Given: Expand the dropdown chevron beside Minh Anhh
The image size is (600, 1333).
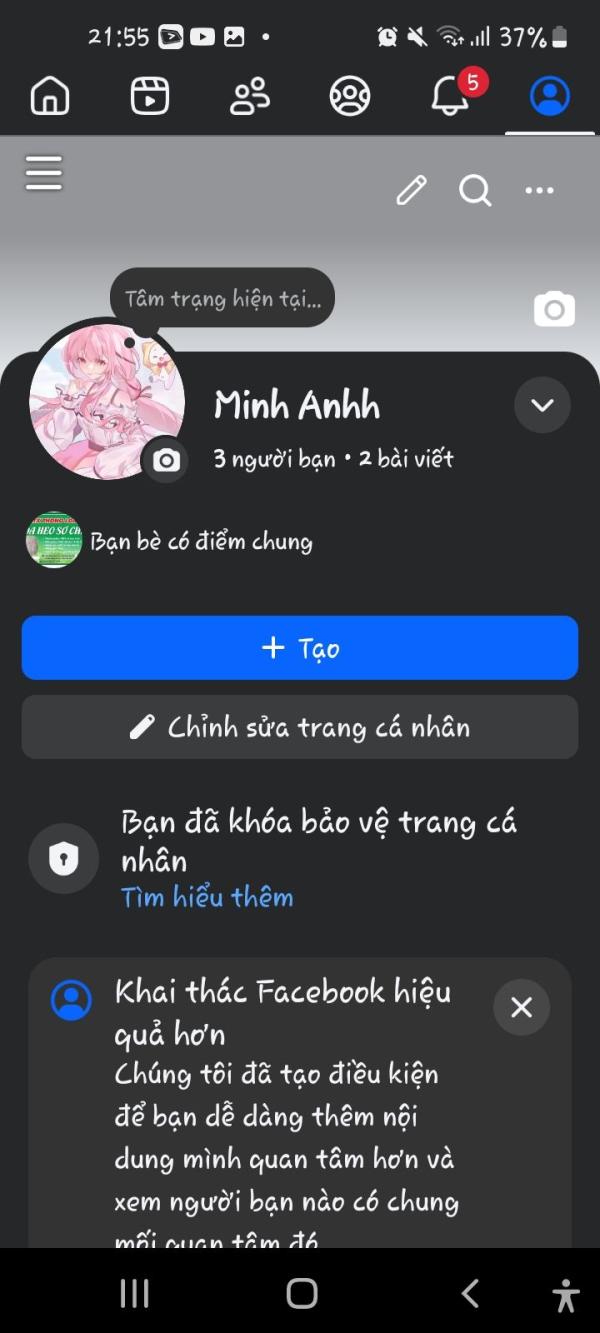Looking at the screenshot, I should (x=542, y=405).
